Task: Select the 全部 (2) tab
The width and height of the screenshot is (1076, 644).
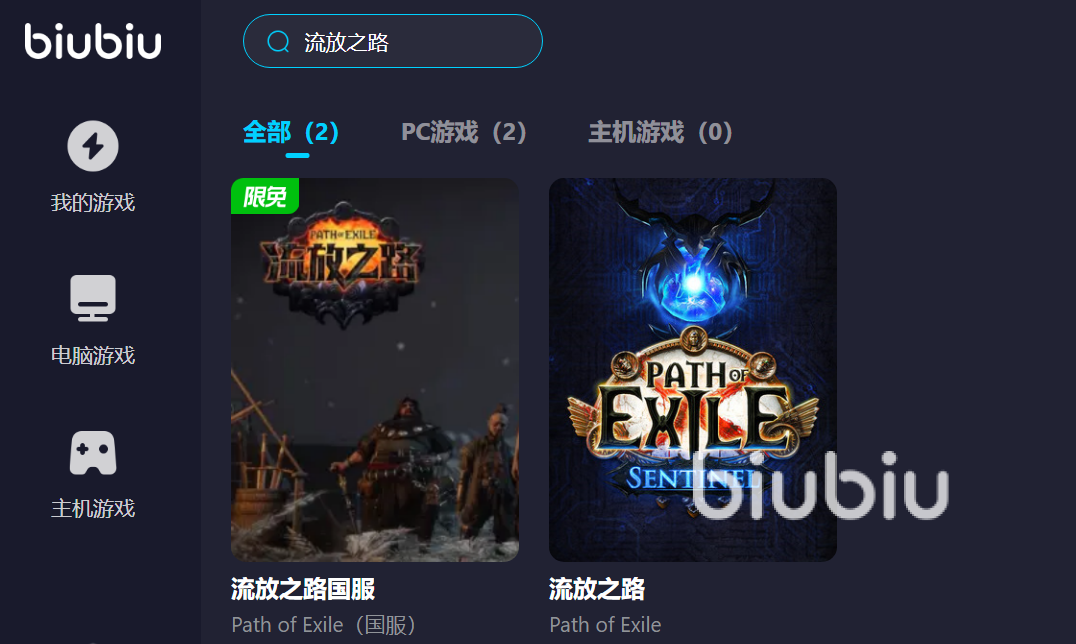Action: click(291, 132)
